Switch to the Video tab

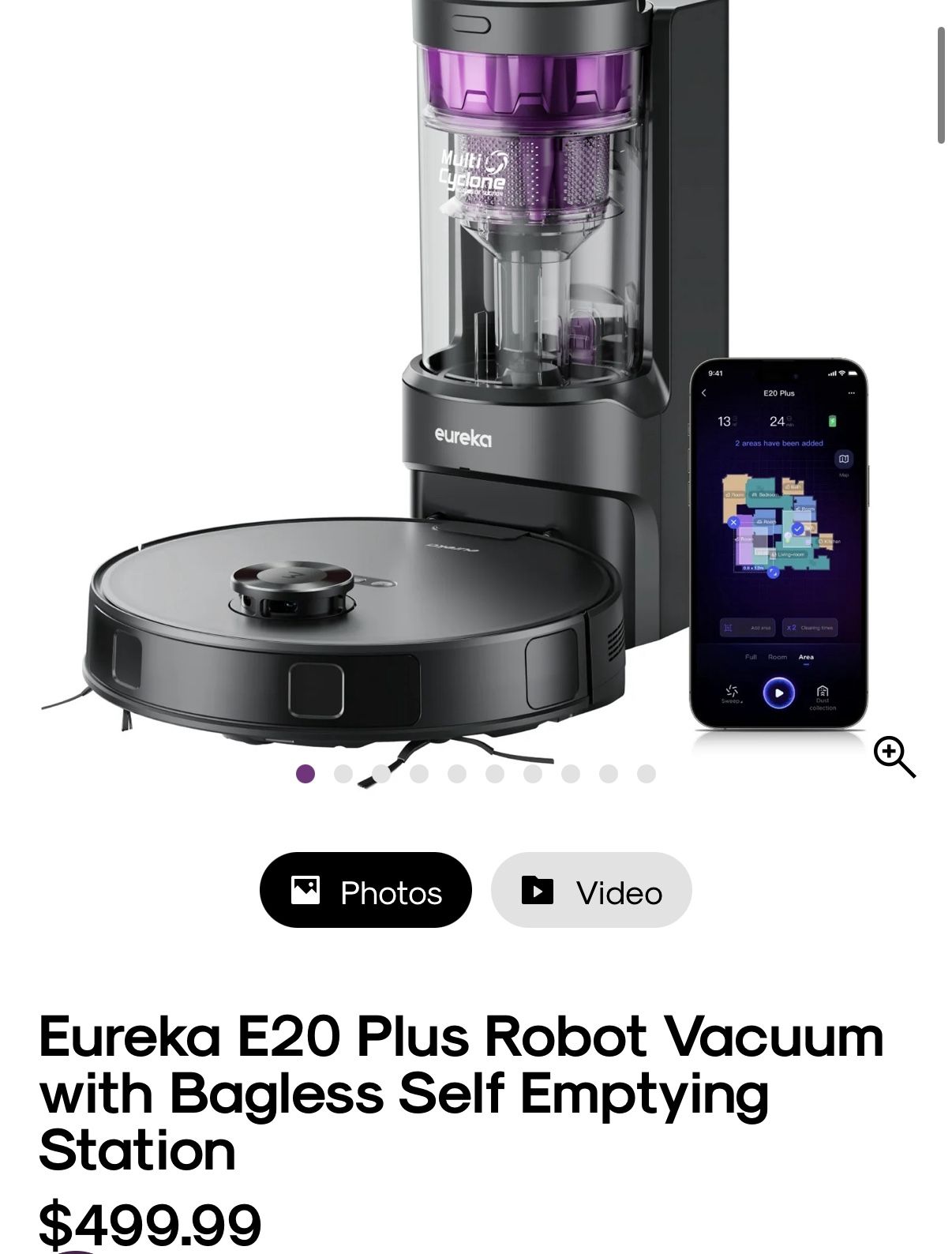(591, 890)
